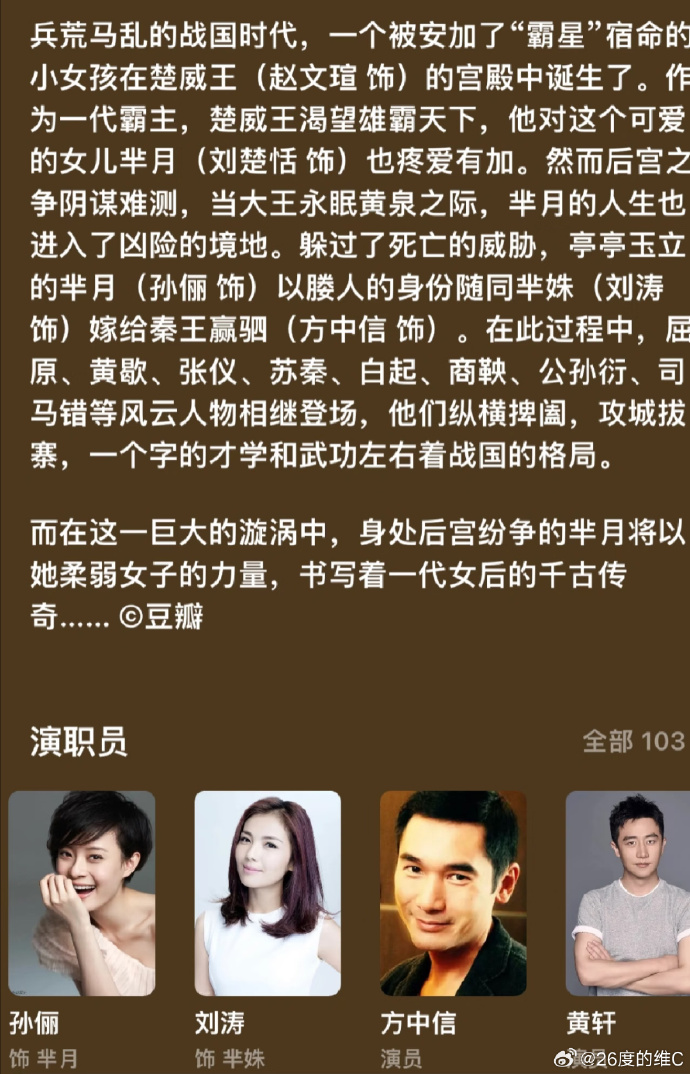The image size is (690, 1074).
Task: Open 方中信's cast profile
Action: [453, 893]
